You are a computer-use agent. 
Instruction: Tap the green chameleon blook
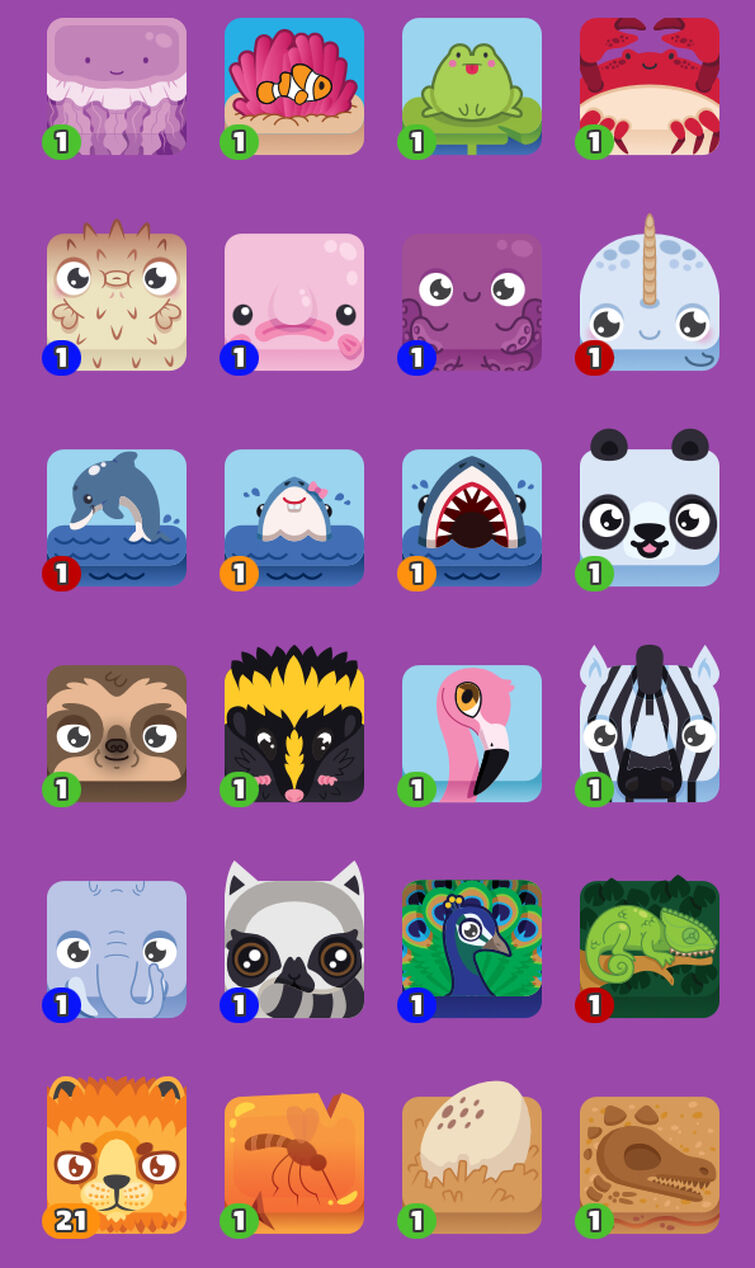coord(649,949)
